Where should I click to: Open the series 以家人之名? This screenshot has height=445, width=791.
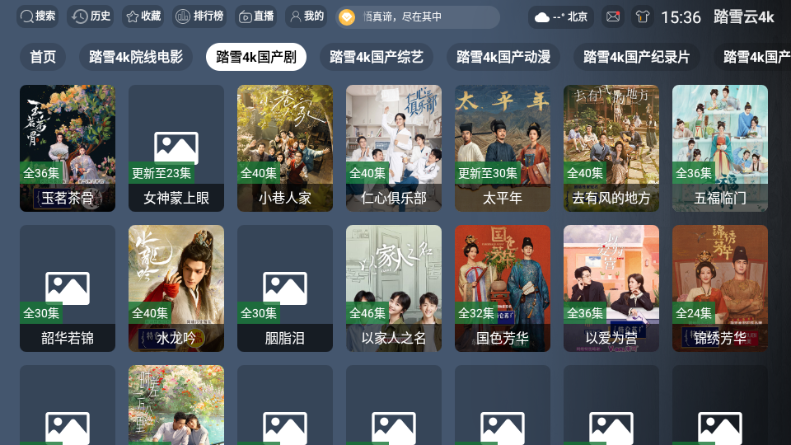394,287
